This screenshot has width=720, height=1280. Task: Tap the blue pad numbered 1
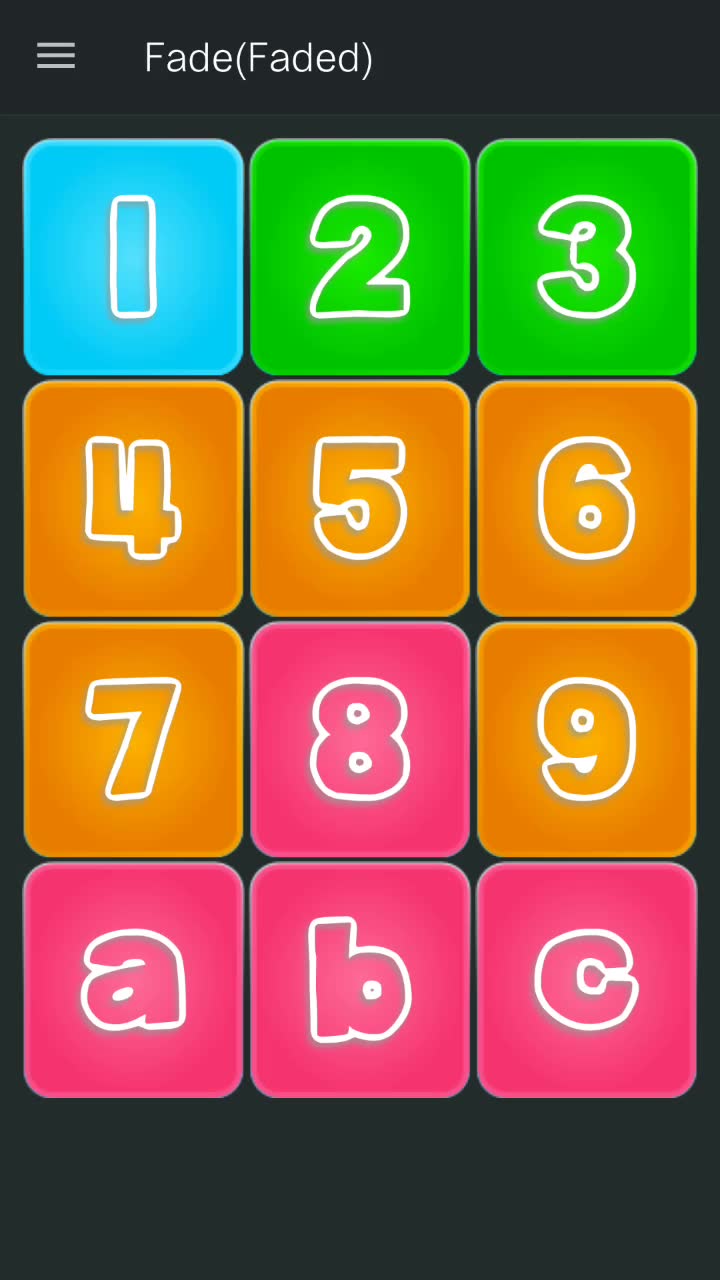133,257
